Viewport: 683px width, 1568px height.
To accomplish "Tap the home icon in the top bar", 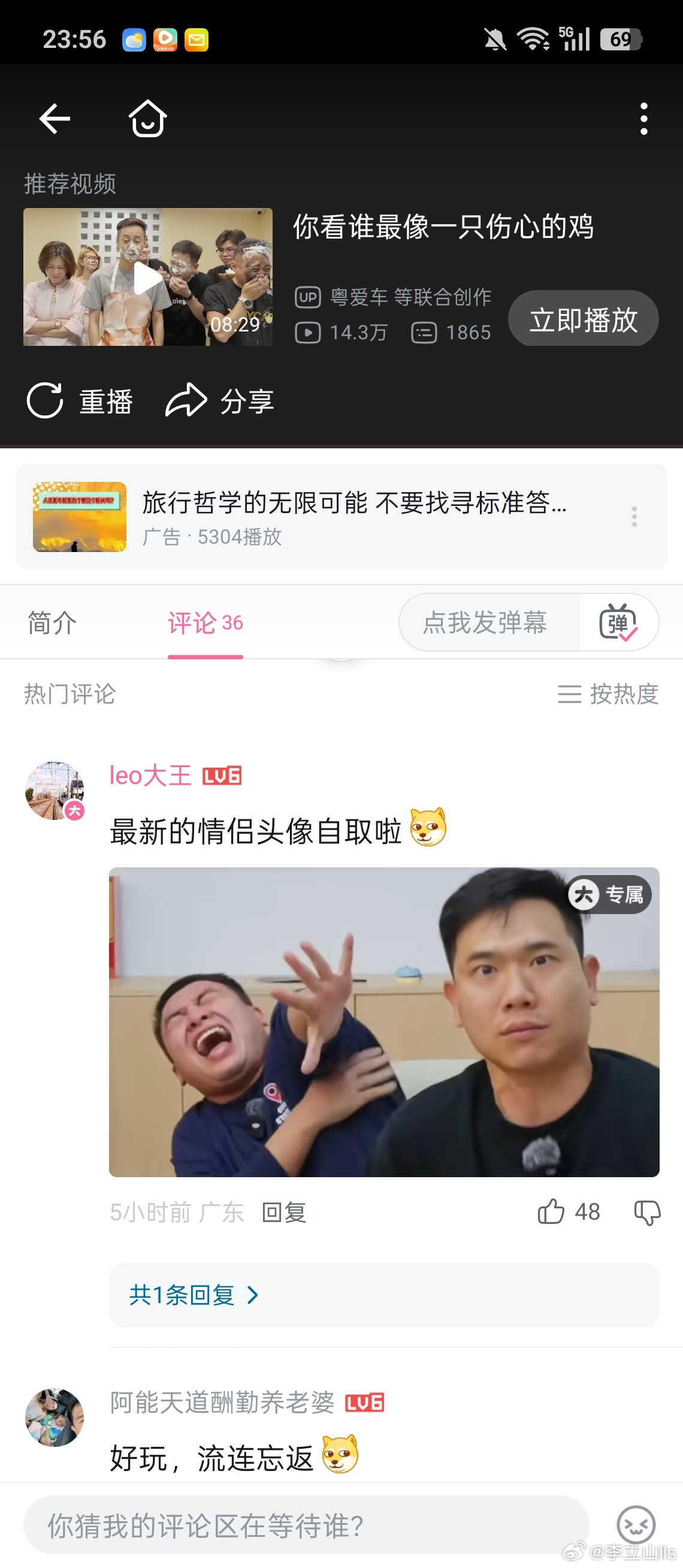I will coord(146,119).
